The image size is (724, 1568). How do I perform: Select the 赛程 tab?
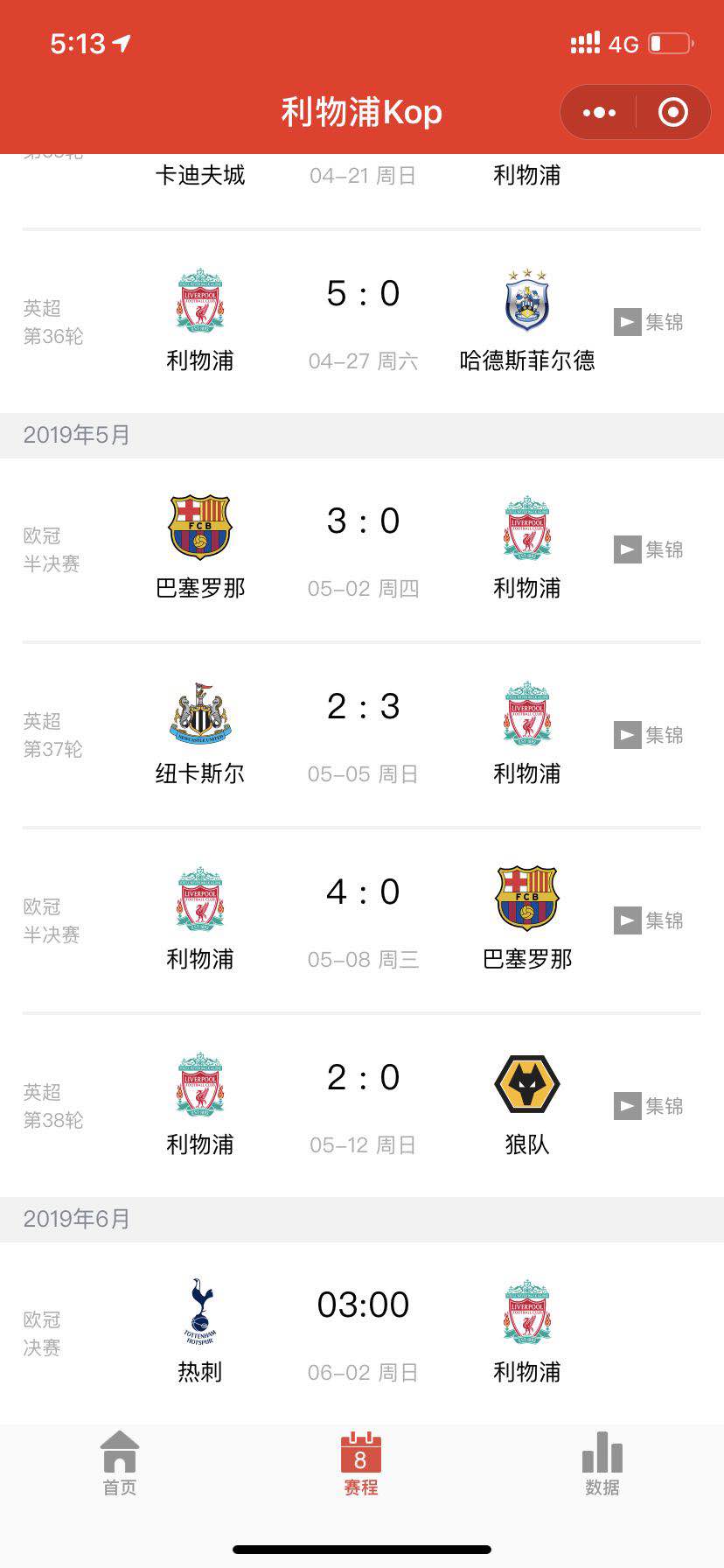click(361, 1464)
